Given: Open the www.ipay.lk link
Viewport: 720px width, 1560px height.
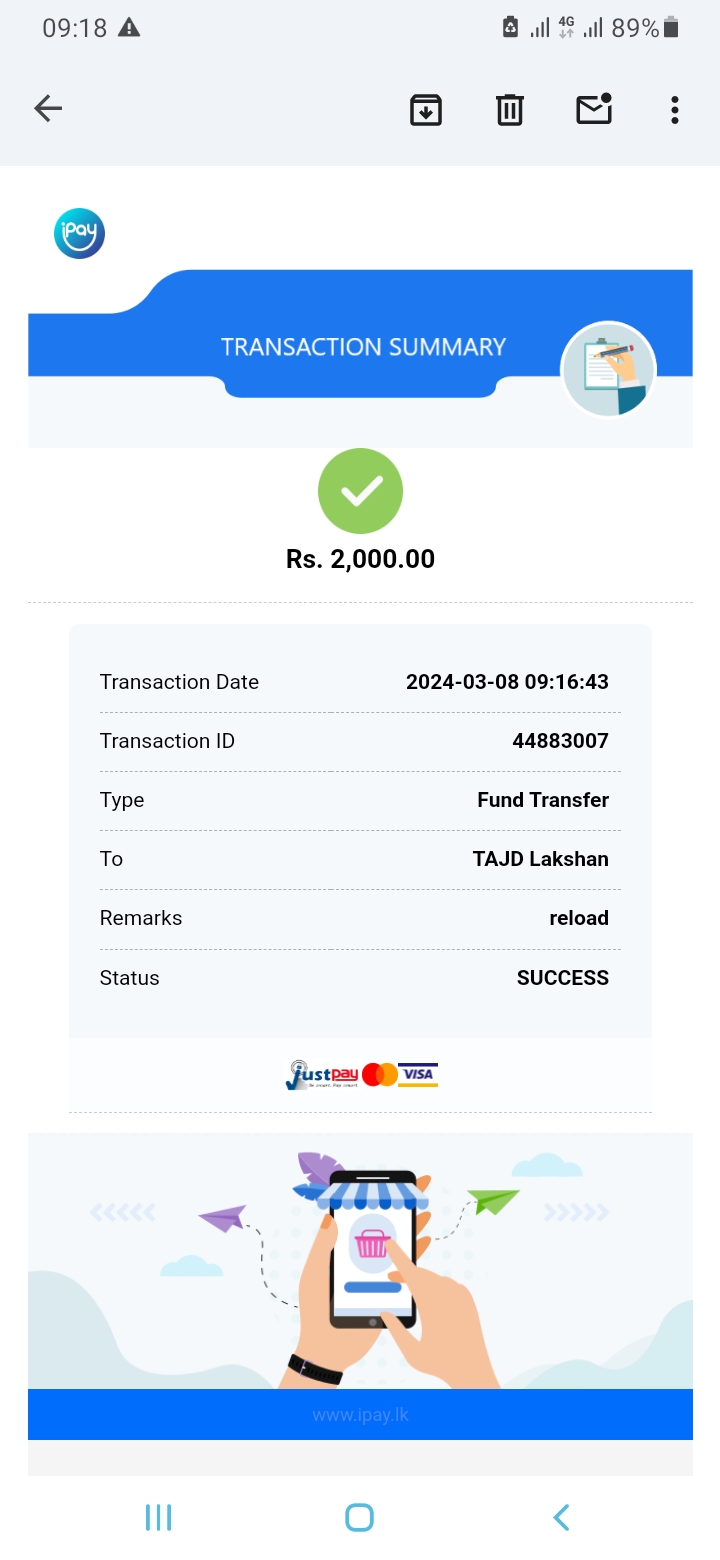Looking at the screenshot, I should click(x=360, y=1415).
